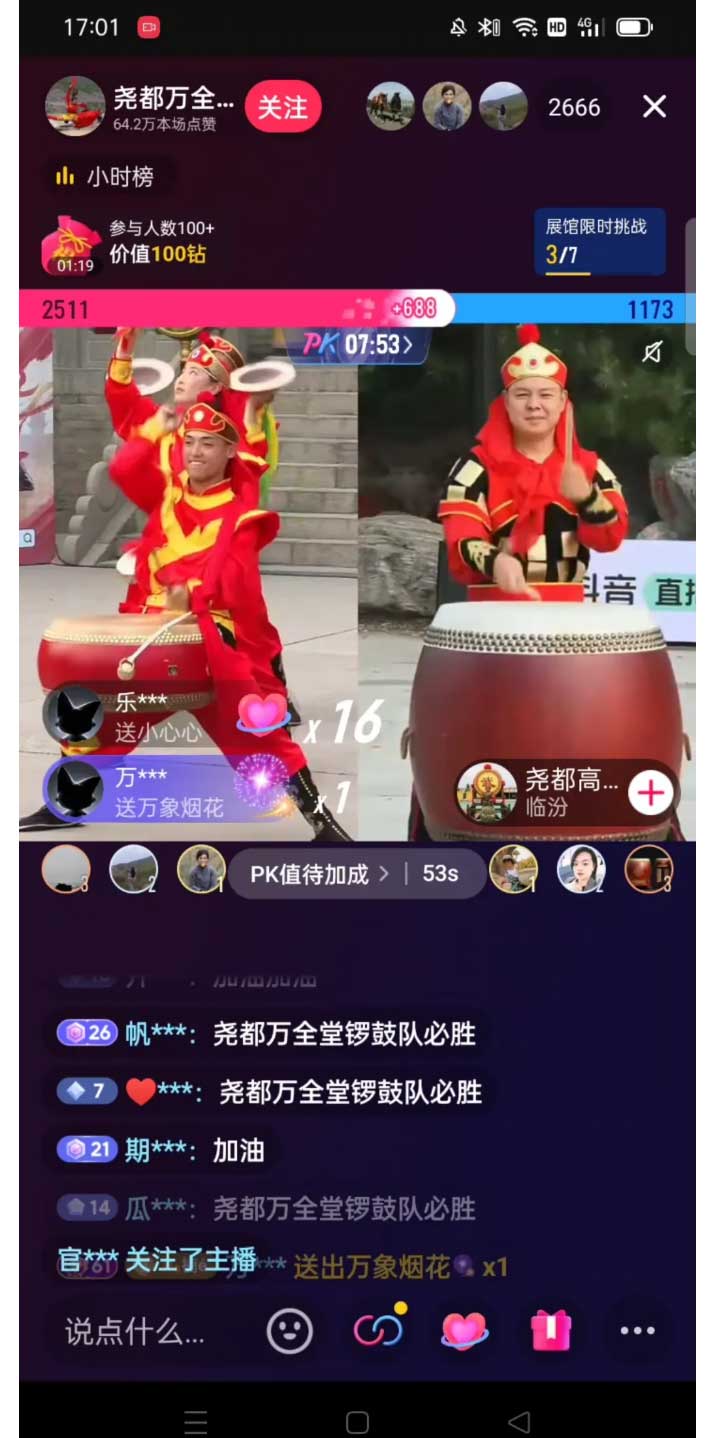Image resolution: width=714 pixels, height=1438 pixels.
Task: Close the live stream room
Action: (654, 107)
